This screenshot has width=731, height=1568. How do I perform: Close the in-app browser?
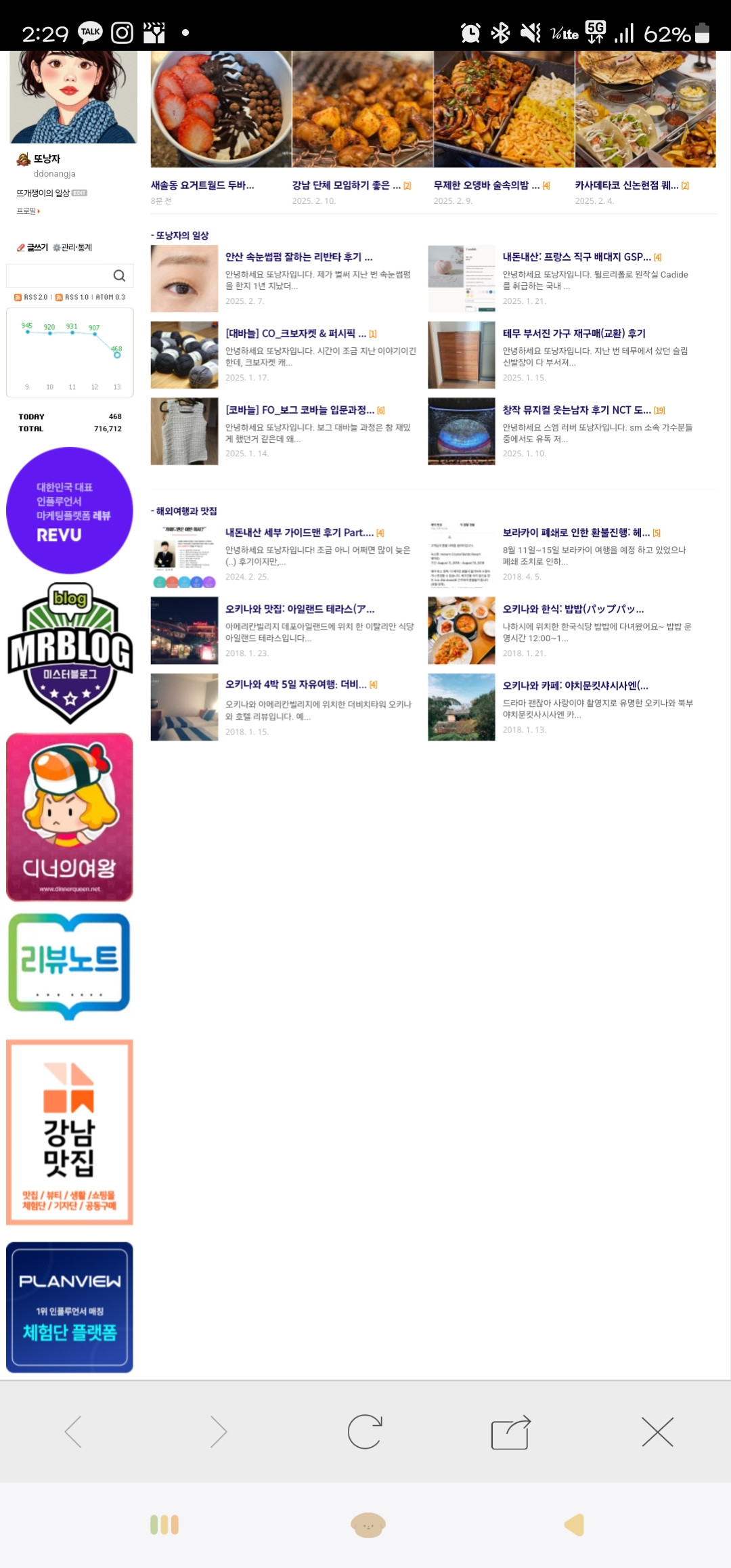click(x=657, y=1431)
